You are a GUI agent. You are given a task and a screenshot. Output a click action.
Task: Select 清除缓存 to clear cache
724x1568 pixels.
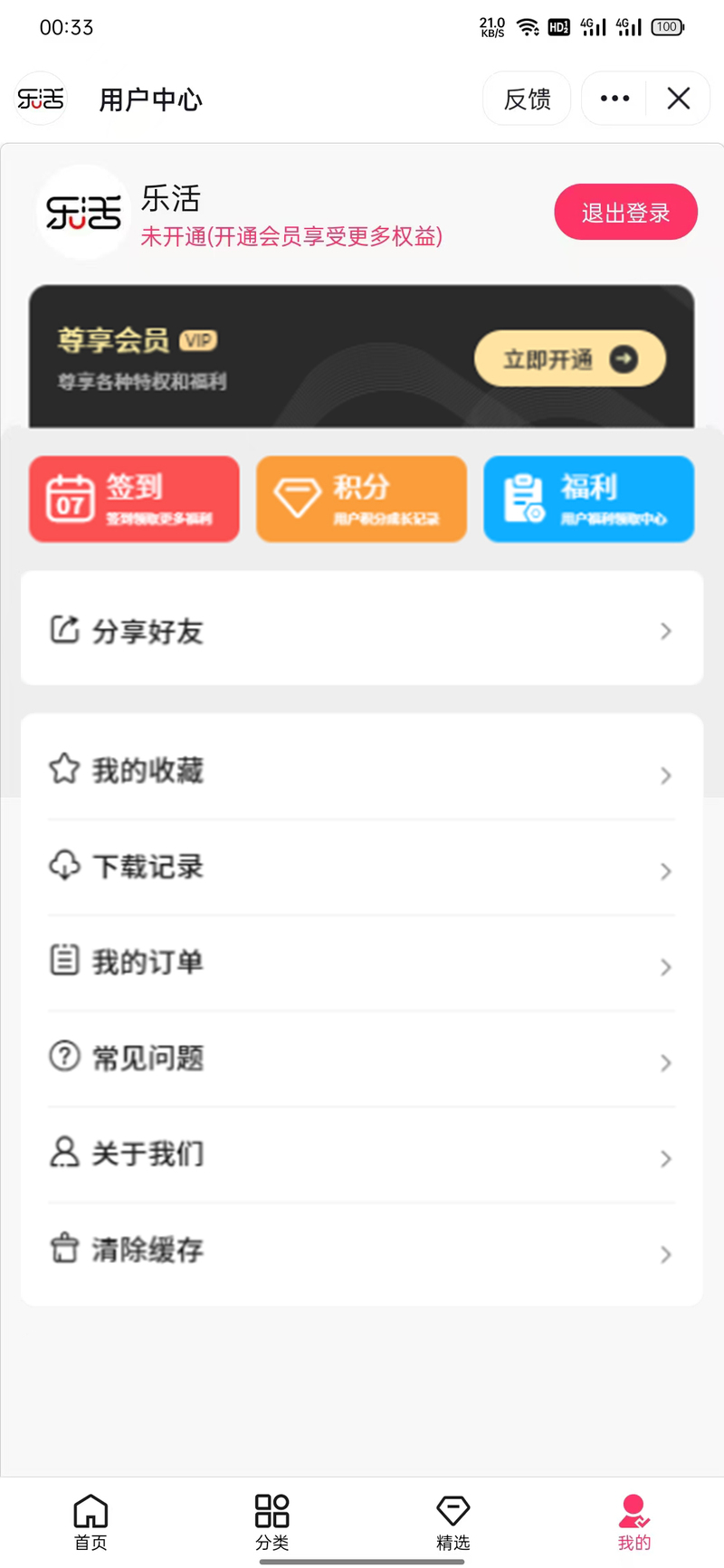coord(361,1250)
